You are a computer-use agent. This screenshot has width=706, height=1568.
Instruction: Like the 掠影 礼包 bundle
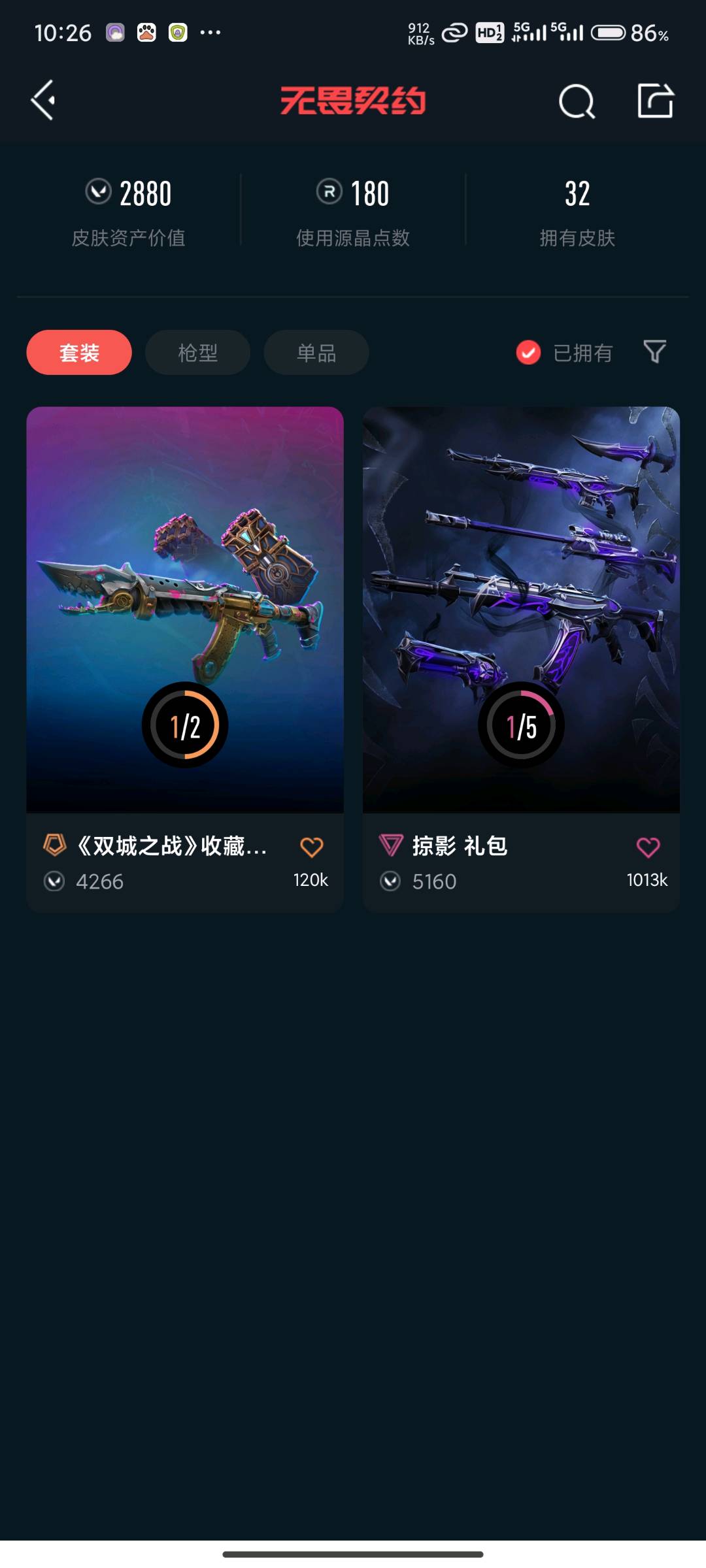(x=648, y=847)
